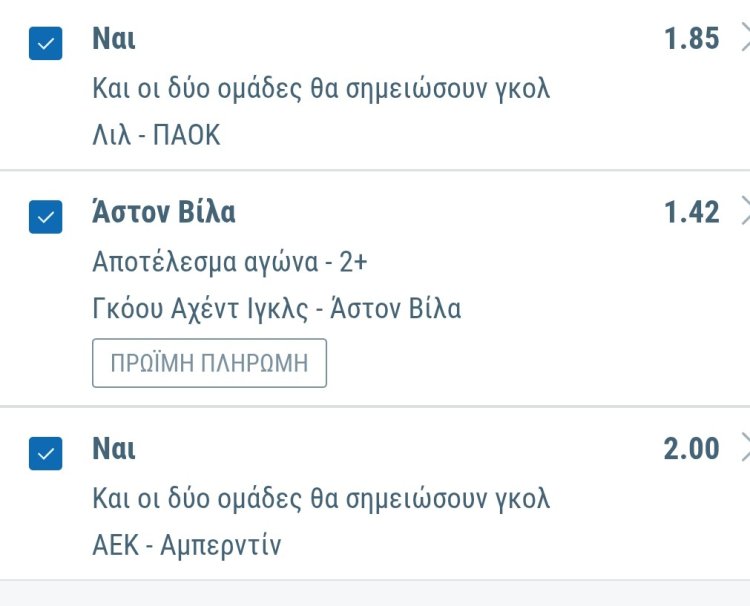Screen dimensions: 750x606
Task: Expand the ΑΕΚ - Αμπερντίν 2.00 chevron
Action: (742, 448)
